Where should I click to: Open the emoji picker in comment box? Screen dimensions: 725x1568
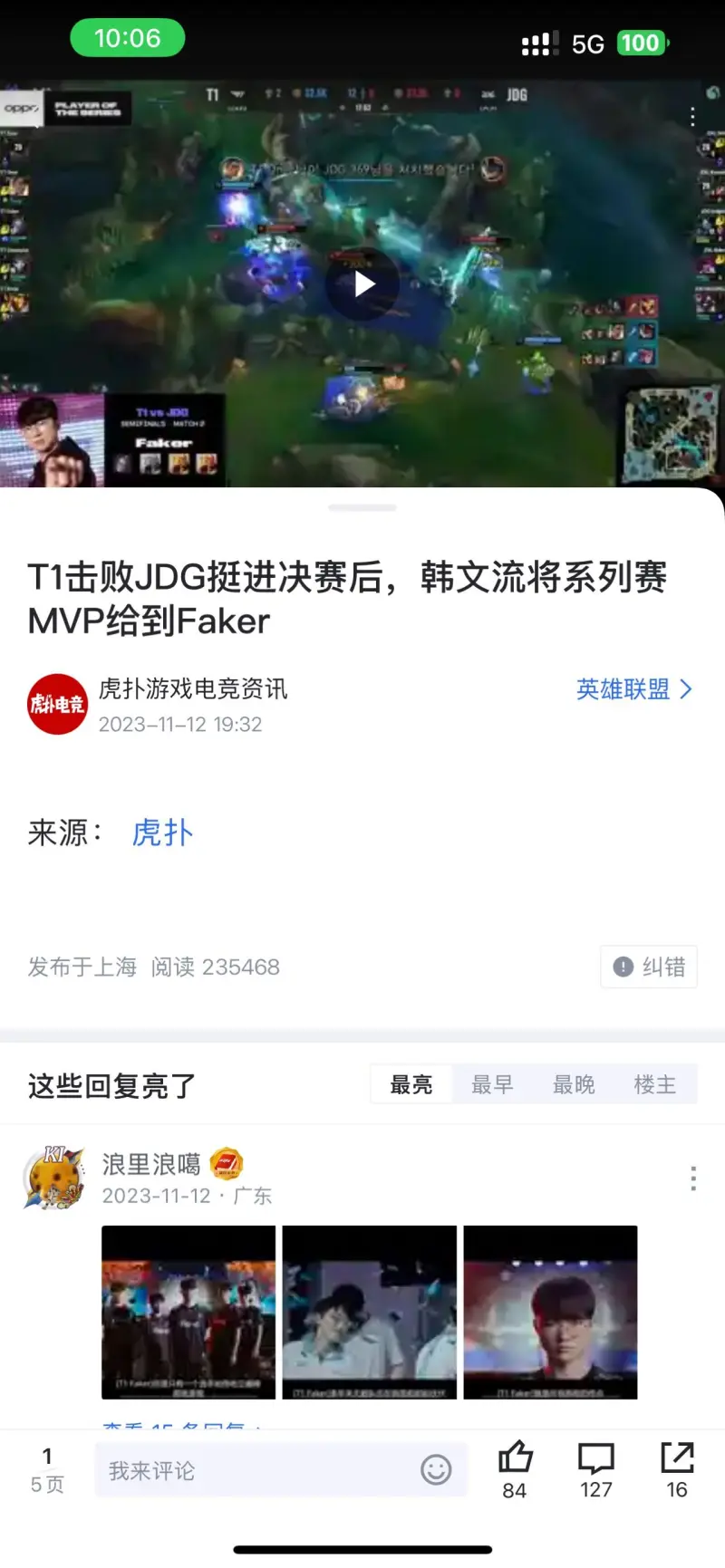coord(436,1469)
